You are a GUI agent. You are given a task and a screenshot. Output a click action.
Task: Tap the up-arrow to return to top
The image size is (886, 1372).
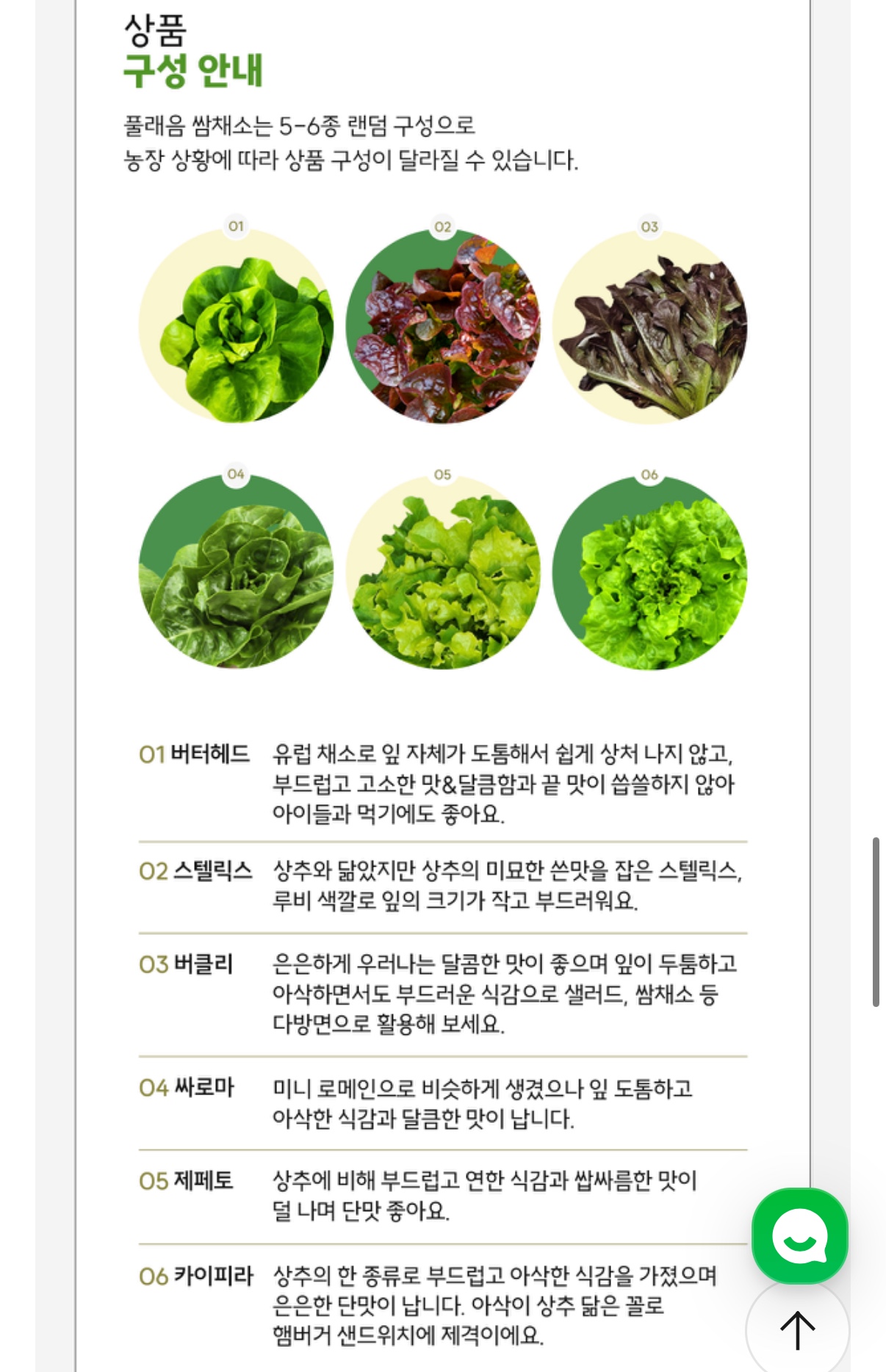[x=797, y=1330]
